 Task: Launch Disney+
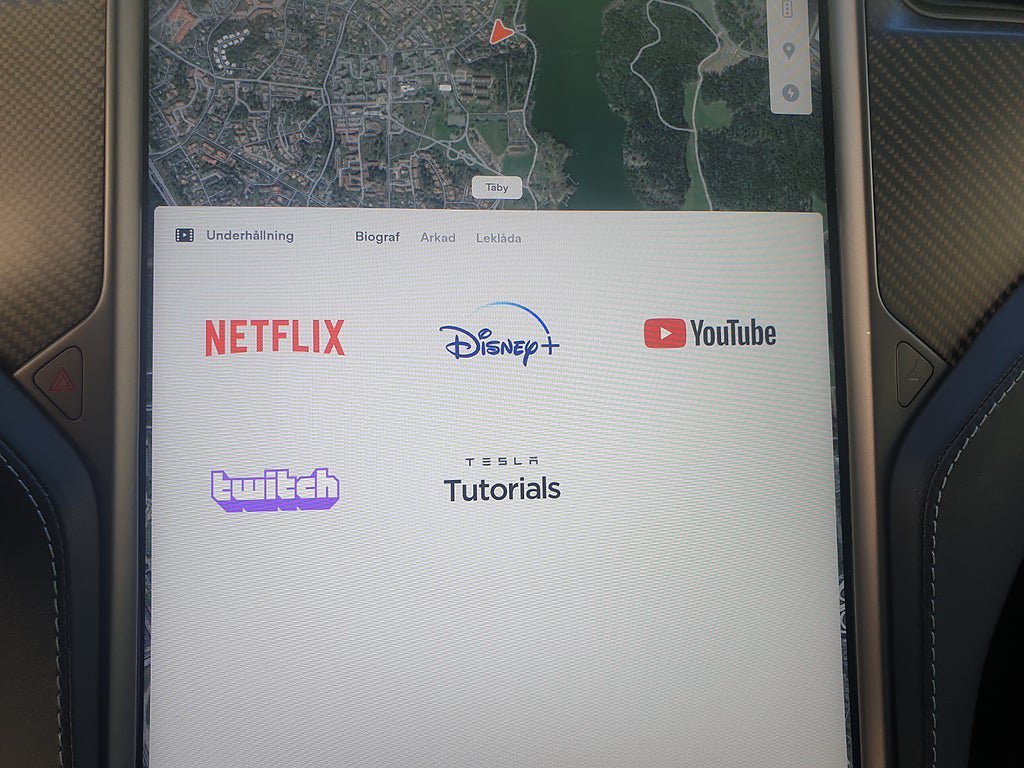(x=499, y=335)
